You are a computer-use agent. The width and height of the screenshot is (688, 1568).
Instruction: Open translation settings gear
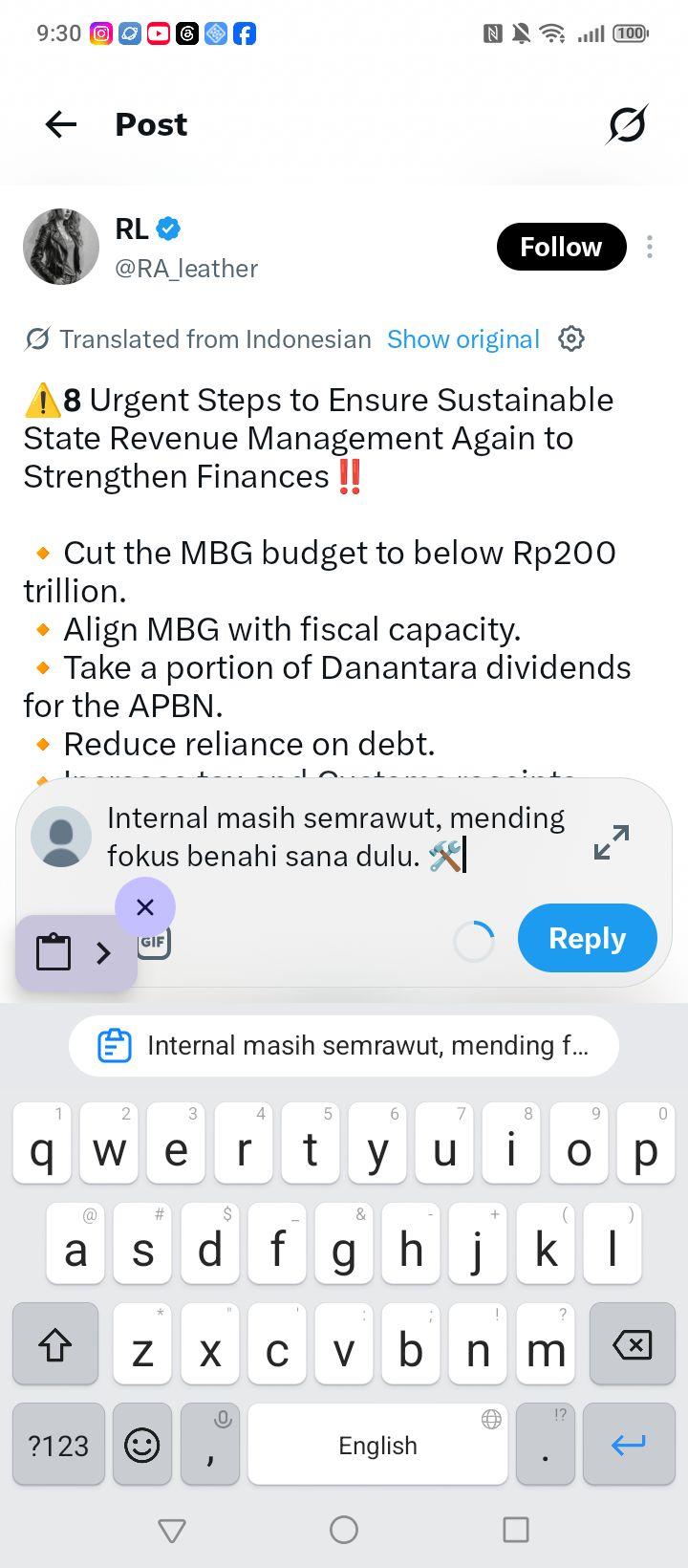[571, 338]
